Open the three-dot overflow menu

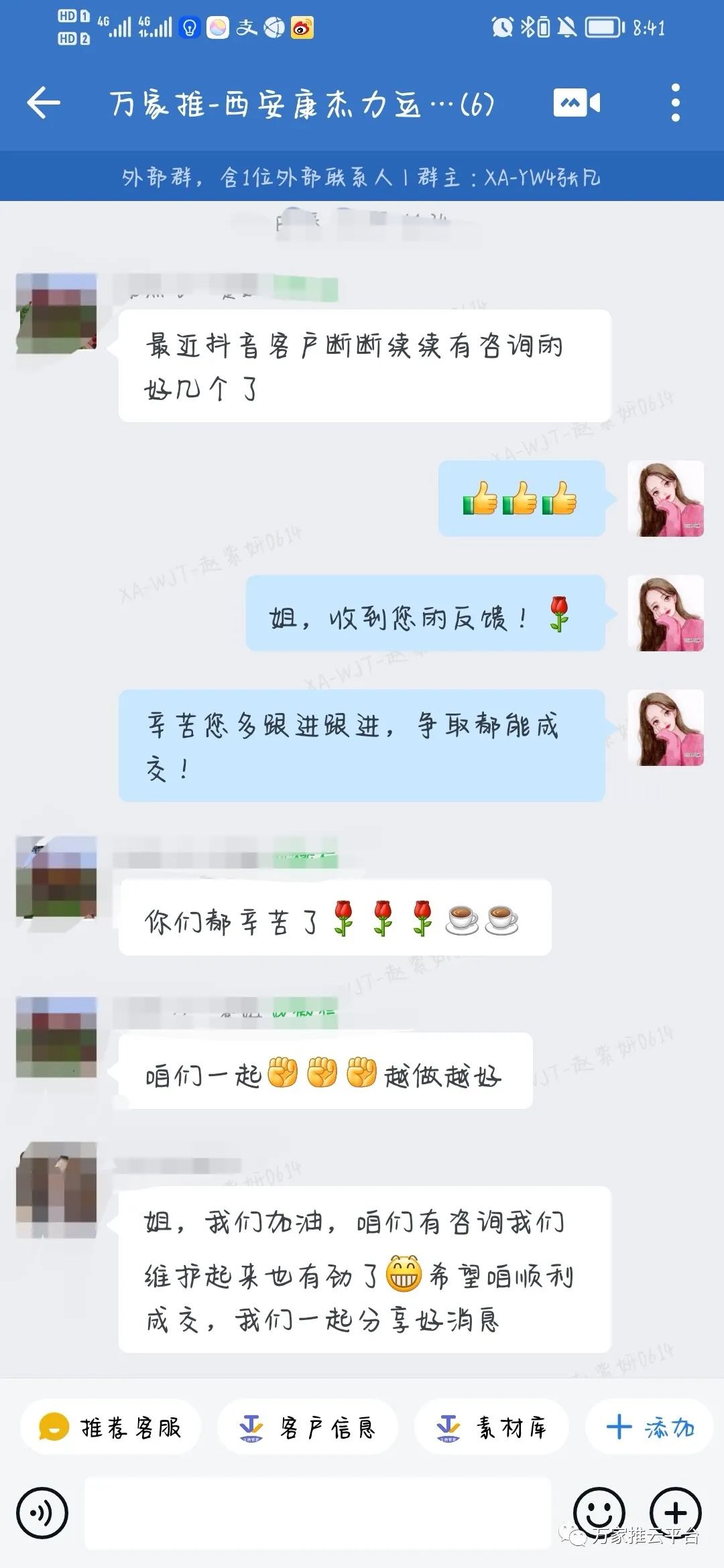click(675, 103)
